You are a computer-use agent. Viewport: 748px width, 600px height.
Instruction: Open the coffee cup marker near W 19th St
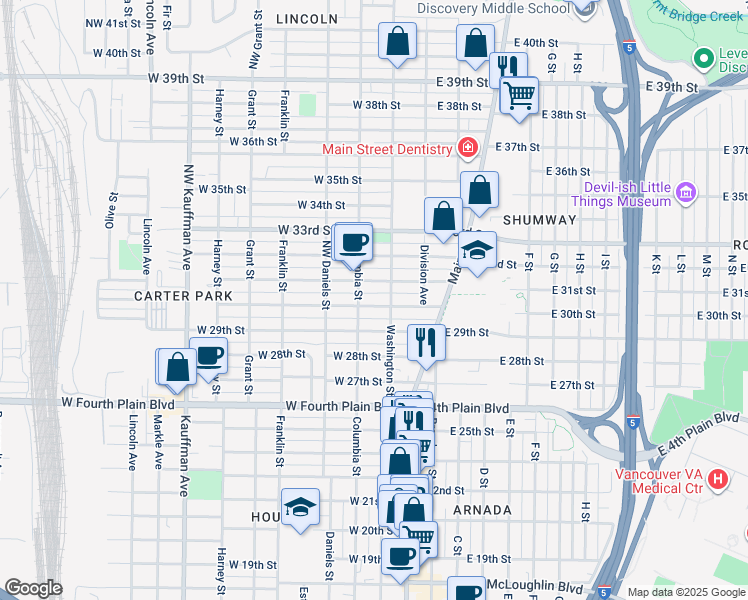pyautogui.click(x=401, y=557)
